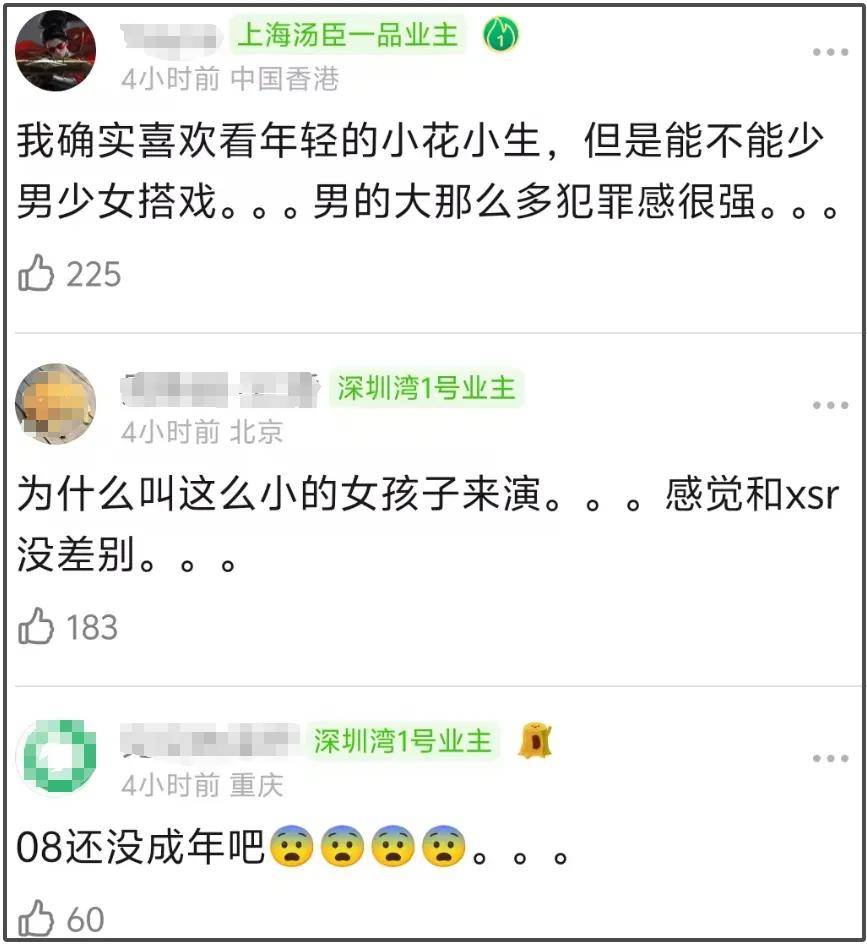867x944 pixels.
Task: Tap the 深圳湾1号业主 badge on the 重庆 comment
Action: coord(403,741)
